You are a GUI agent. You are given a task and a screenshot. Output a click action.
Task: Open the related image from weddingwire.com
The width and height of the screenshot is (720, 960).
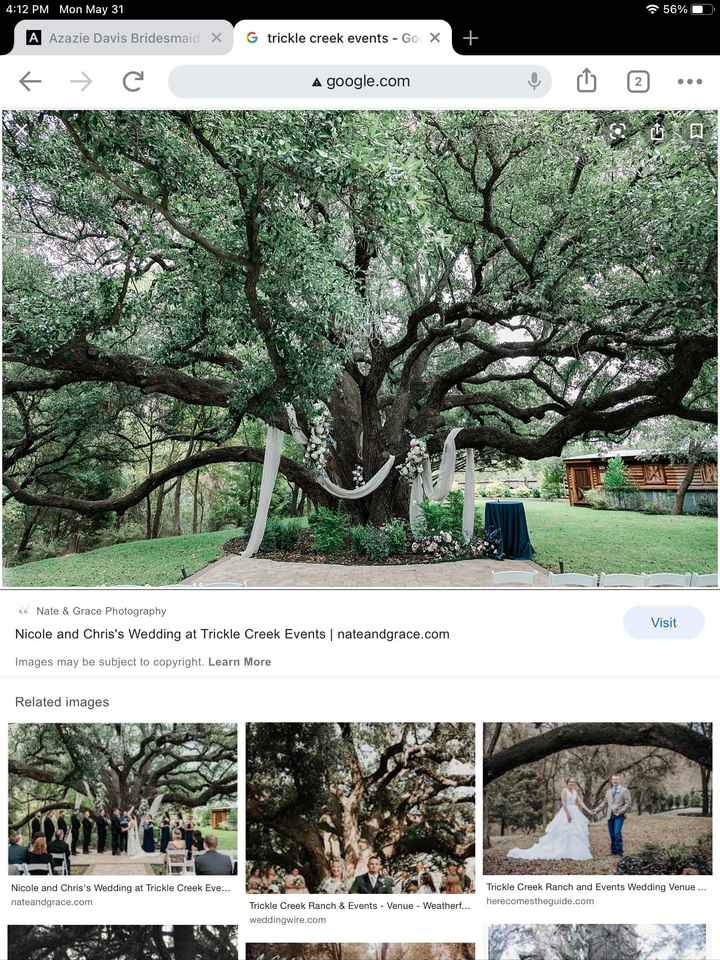(x=360, y=808)
